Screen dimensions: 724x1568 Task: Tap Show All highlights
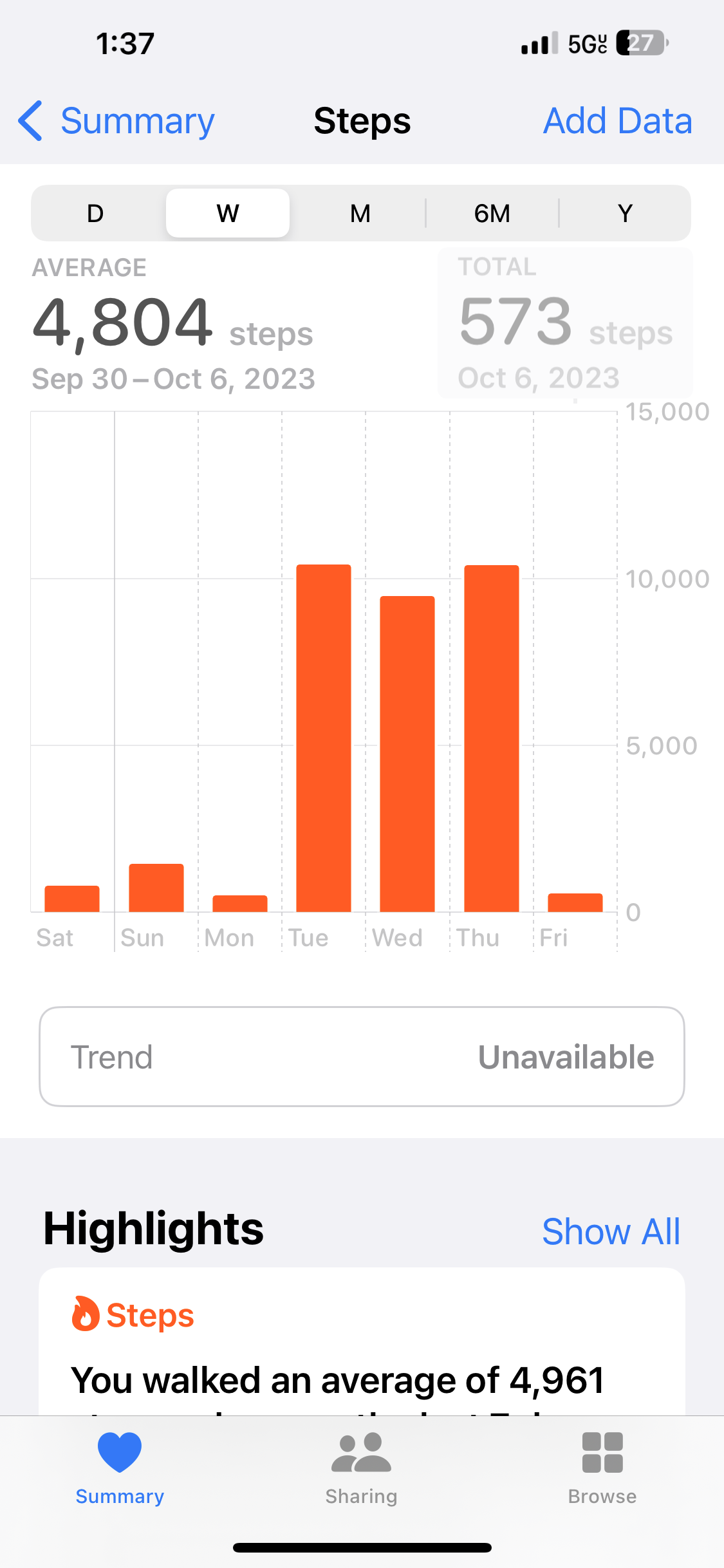pyautogui.click(x=610, y=1232)
